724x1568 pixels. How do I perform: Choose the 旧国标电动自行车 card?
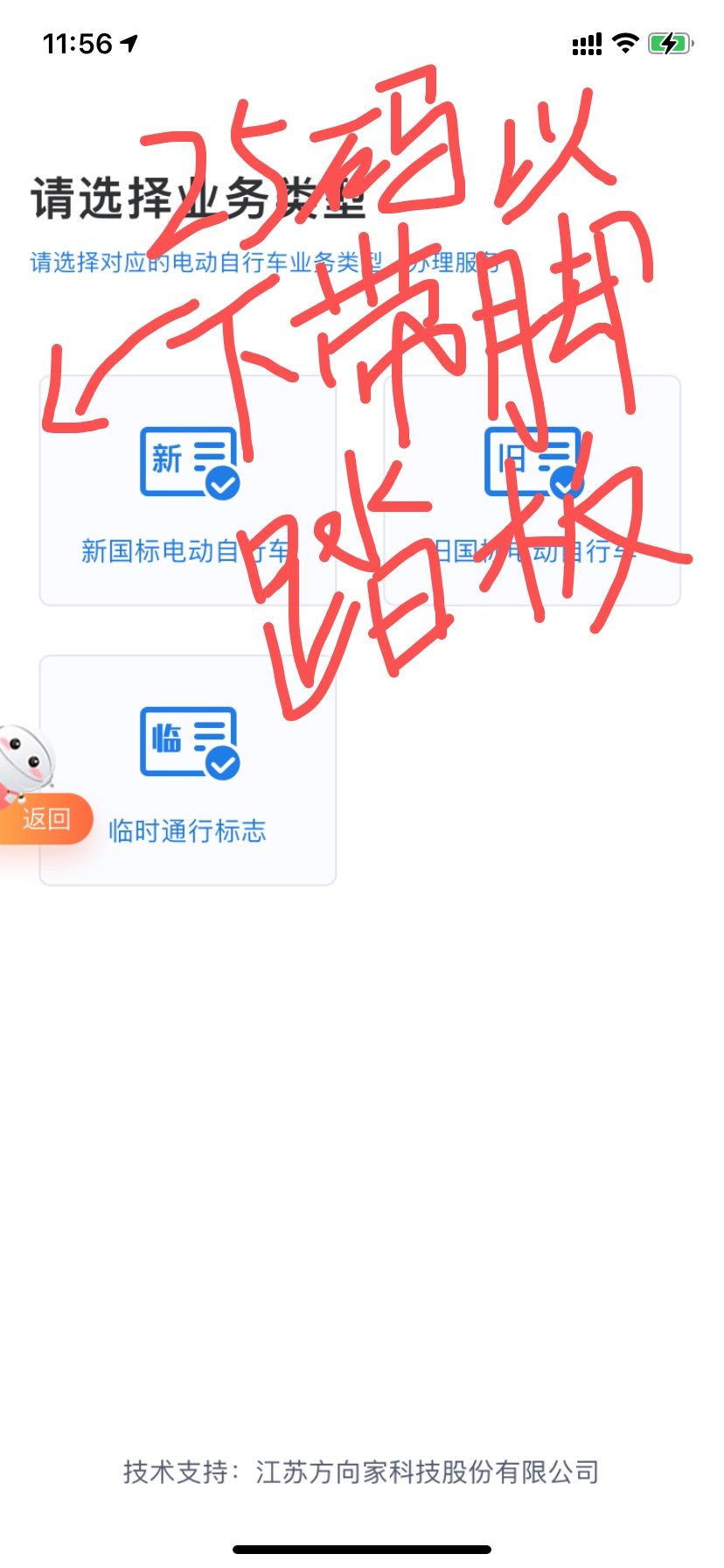pyautogui.click(x=532, y=491)
